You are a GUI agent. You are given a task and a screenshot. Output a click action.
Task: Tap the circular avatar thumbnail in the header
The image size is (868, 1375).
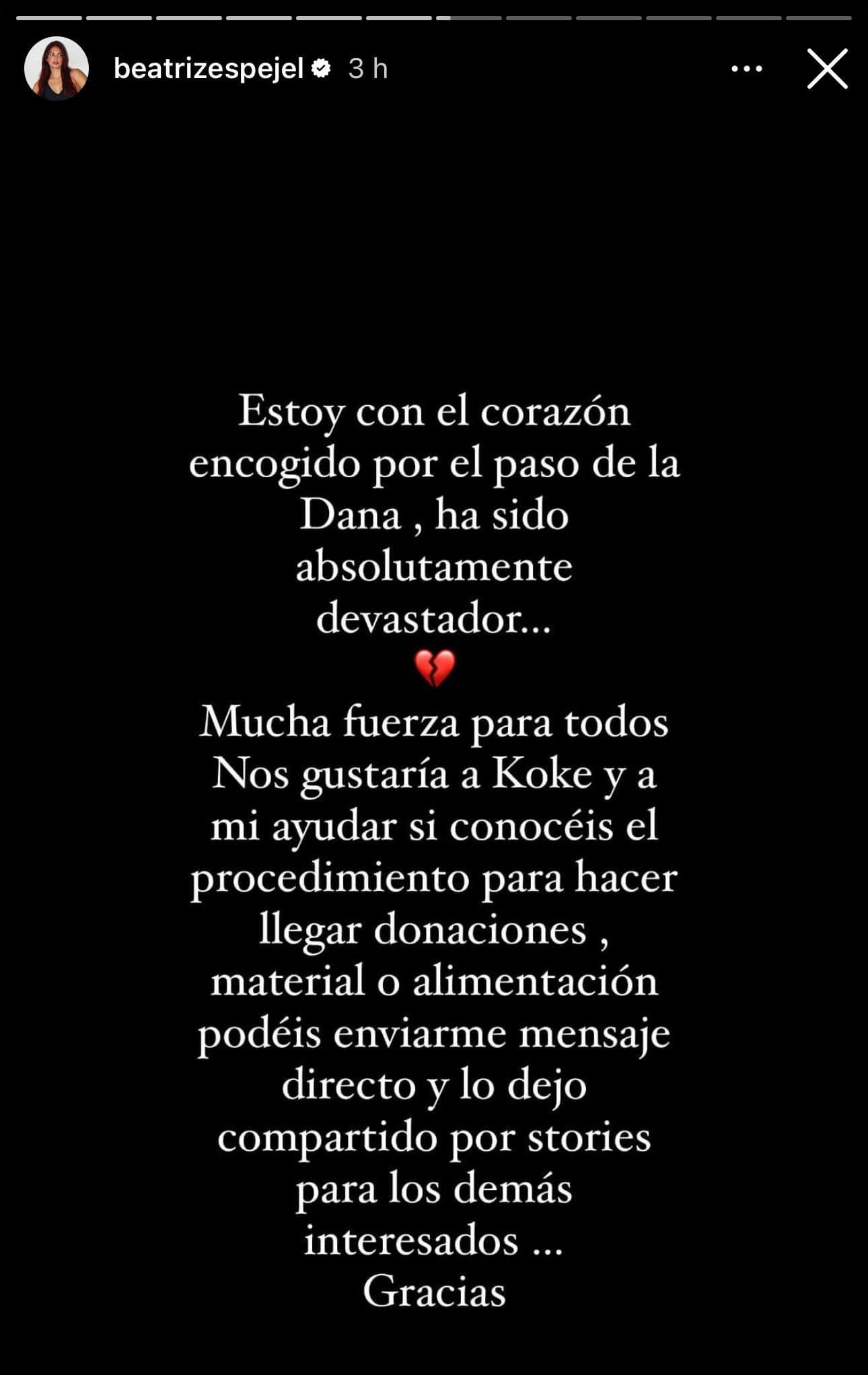55,67
